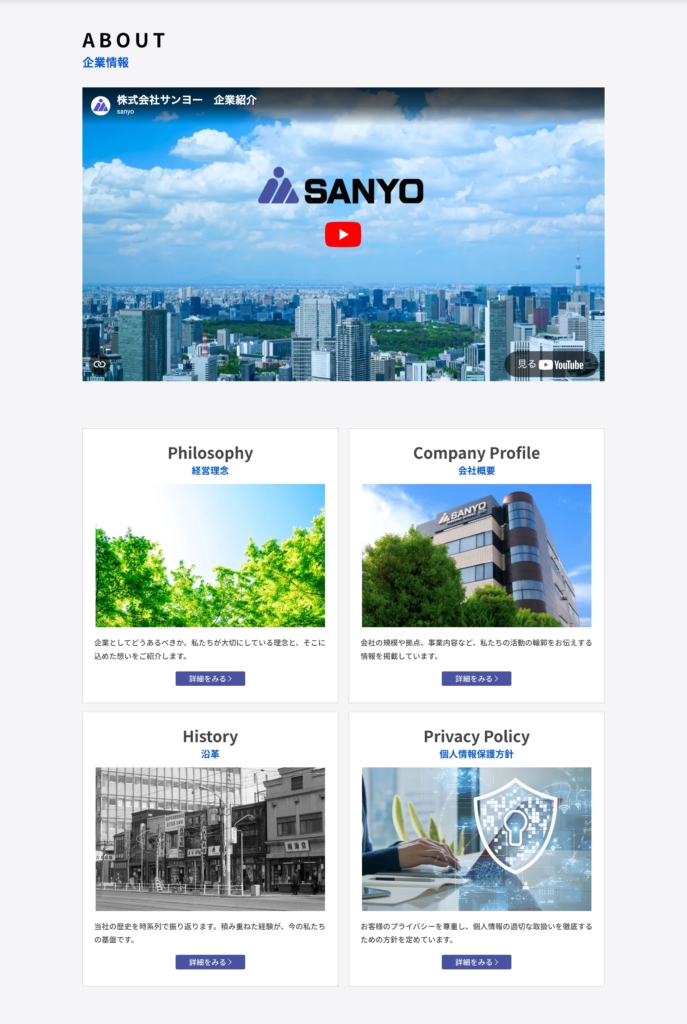Open the Privacy Policy shield image
This screenshot has height=1024, width=687.
[476, 839]
